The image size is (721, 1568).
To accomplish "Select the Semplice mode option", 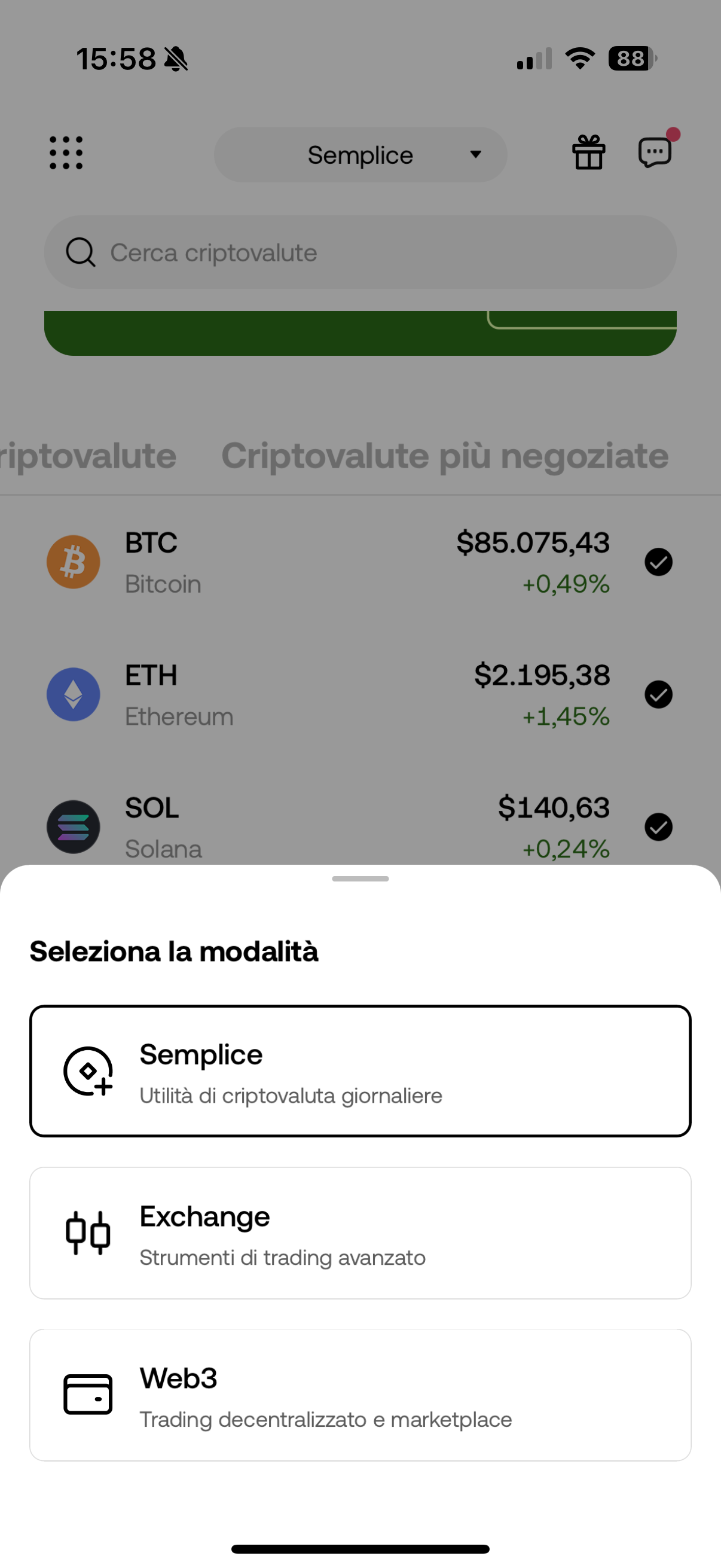I will (x=360, y=1070).
